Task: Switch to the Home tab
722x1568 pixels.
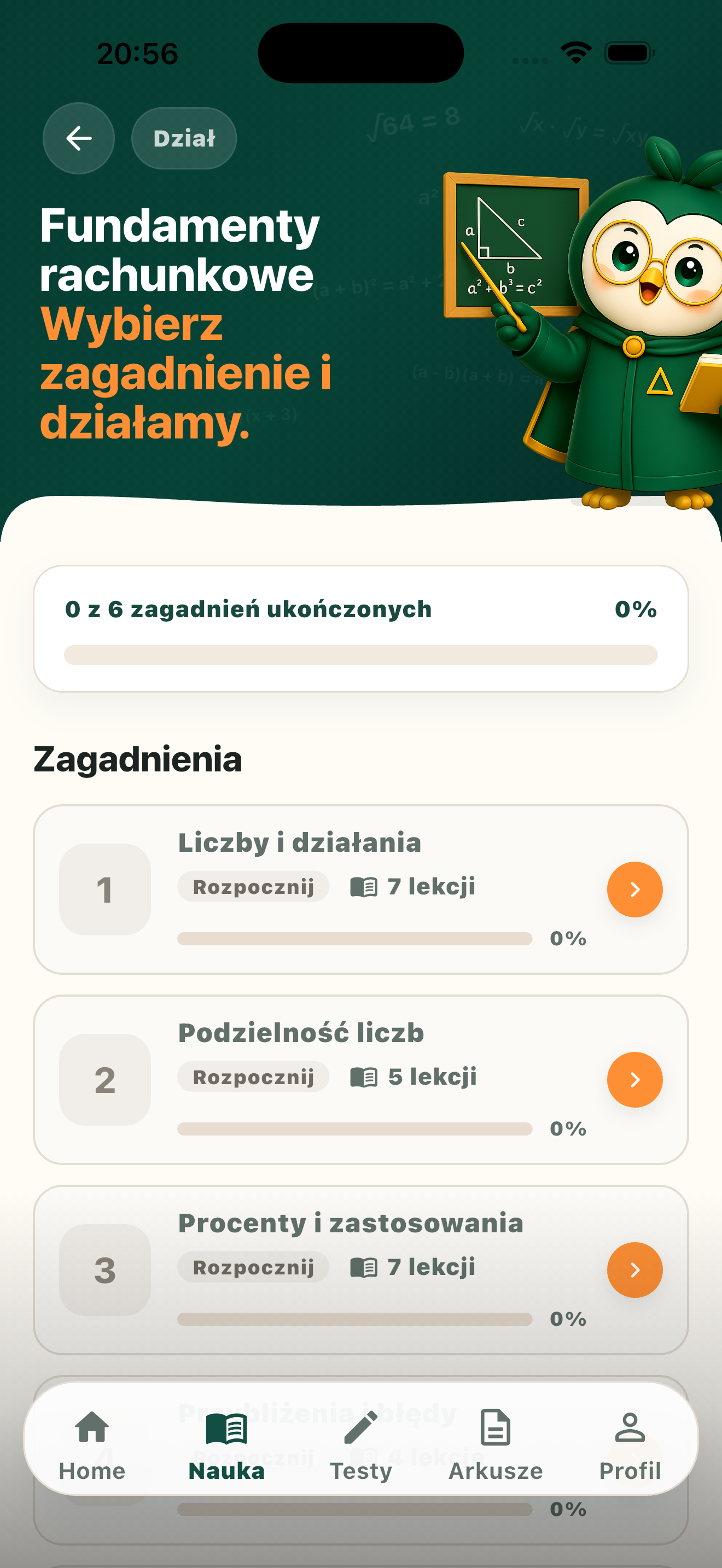Action: 92,1446
